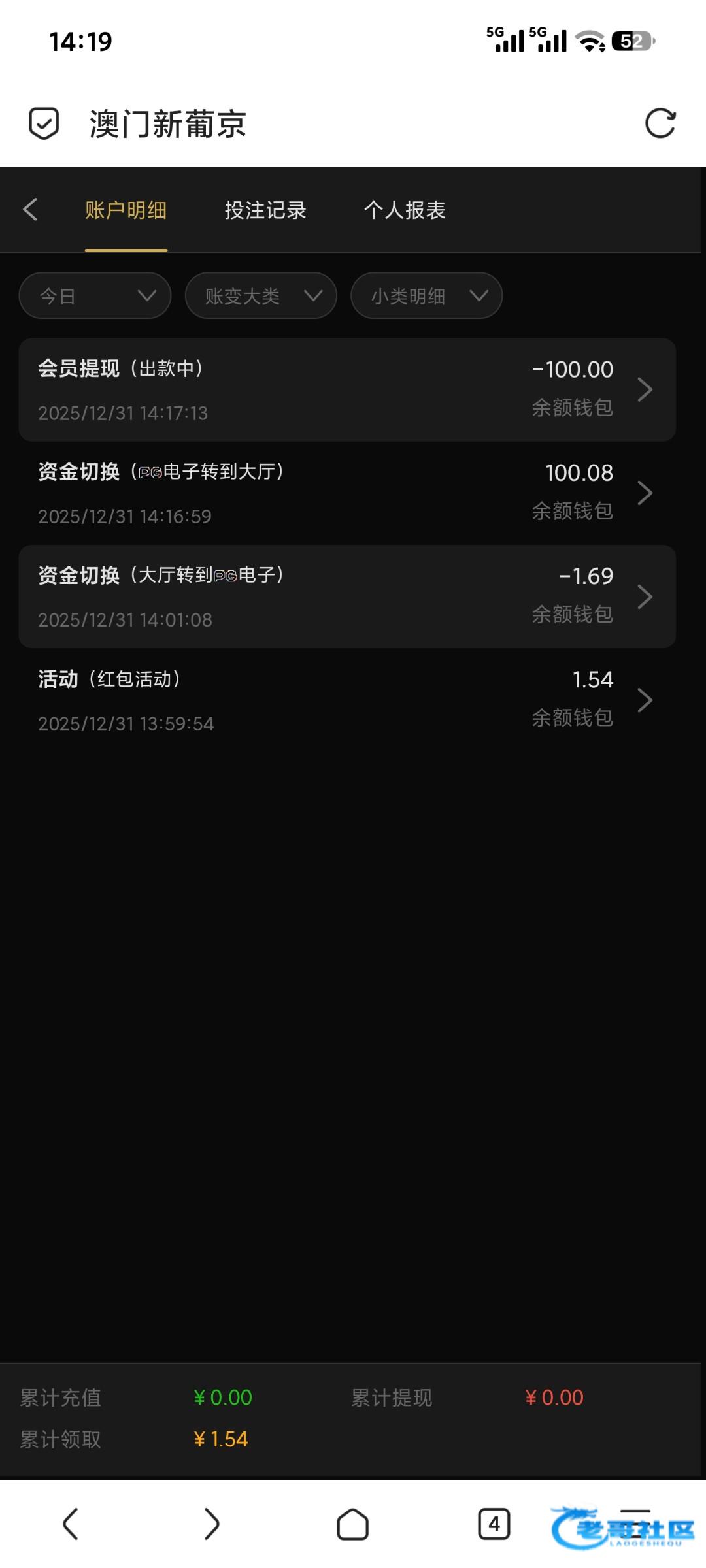Expand the 今日 date dropdown
The width and height of the screenshot is (706, 1568).
click(95, 296)
